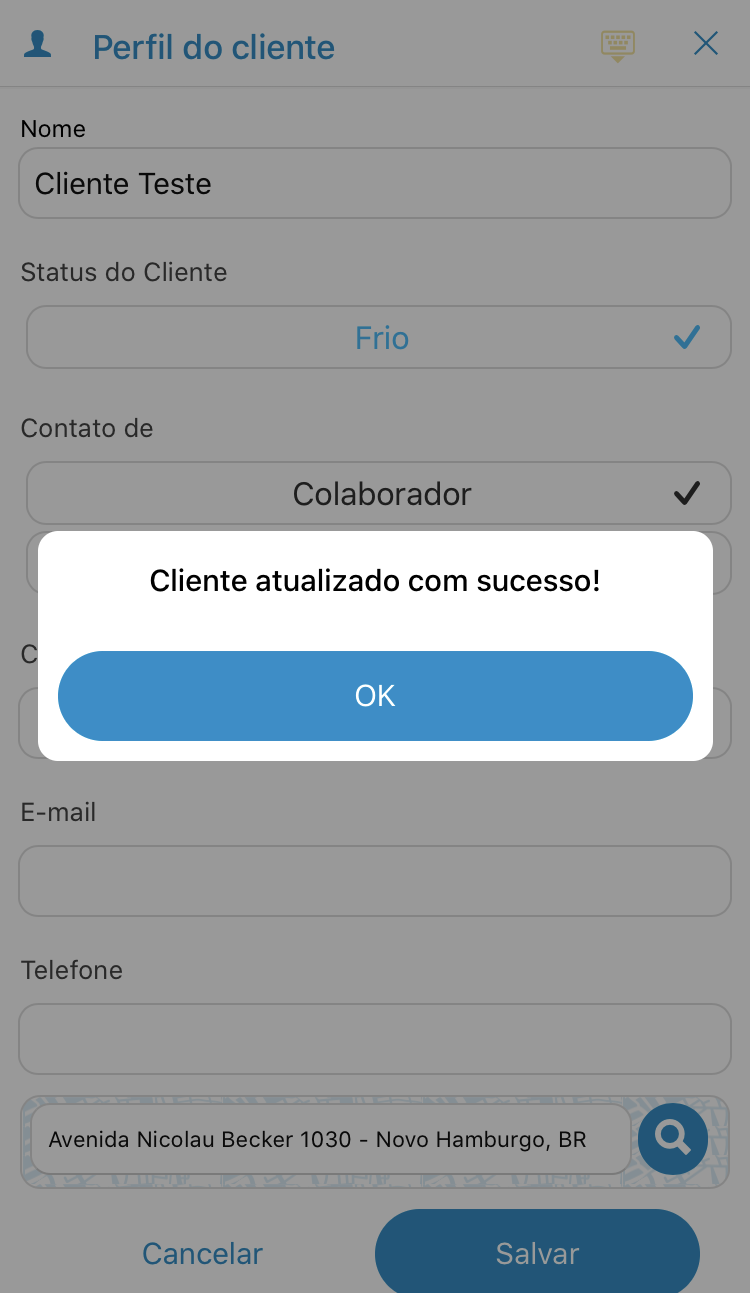Select the empty E-mail field
The image size is (750, 1293).
pos(375,881)
